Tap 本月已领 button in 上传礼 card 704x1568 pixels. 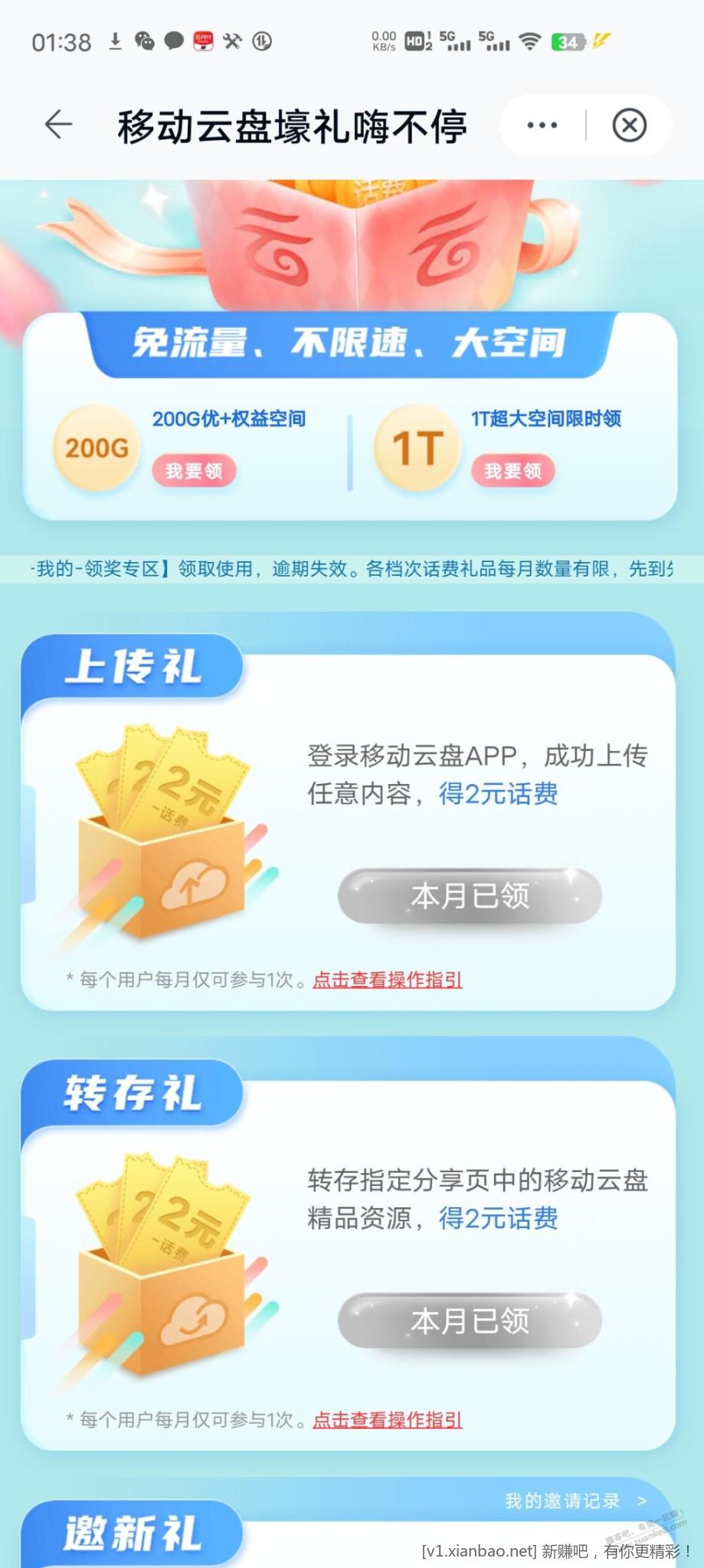(x=470, y=896)
